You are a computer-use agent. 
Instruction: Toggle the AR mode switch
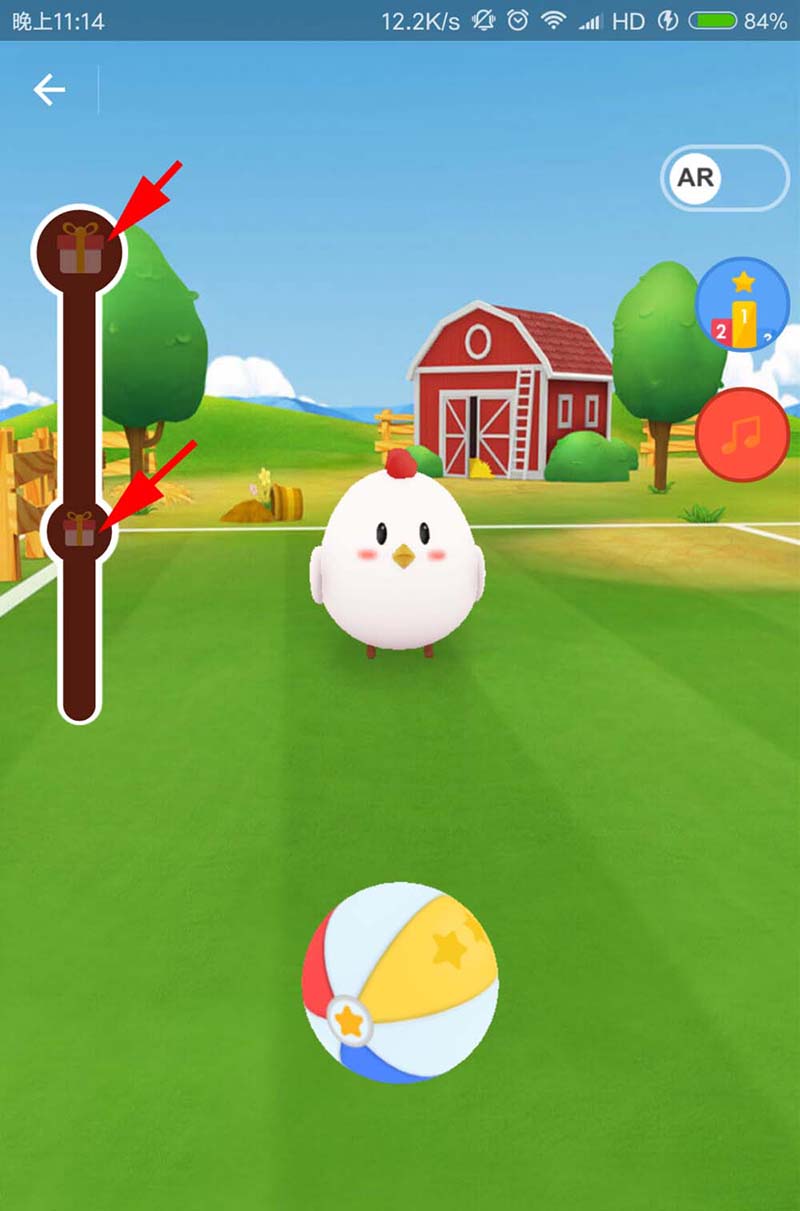(725, 178)
